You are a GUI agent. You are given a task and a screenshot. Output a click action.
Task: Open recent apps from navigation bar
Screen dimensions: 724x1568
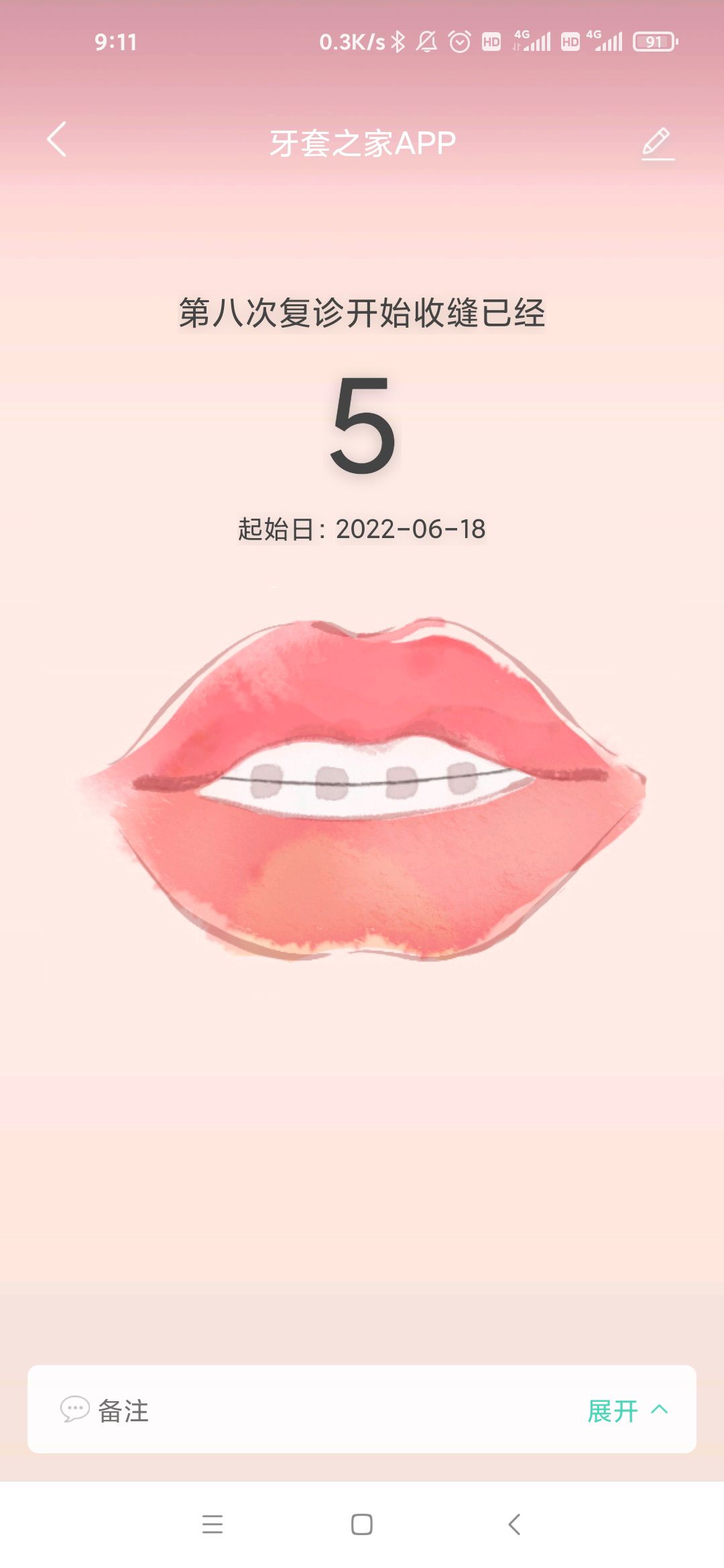(213, 1524)
